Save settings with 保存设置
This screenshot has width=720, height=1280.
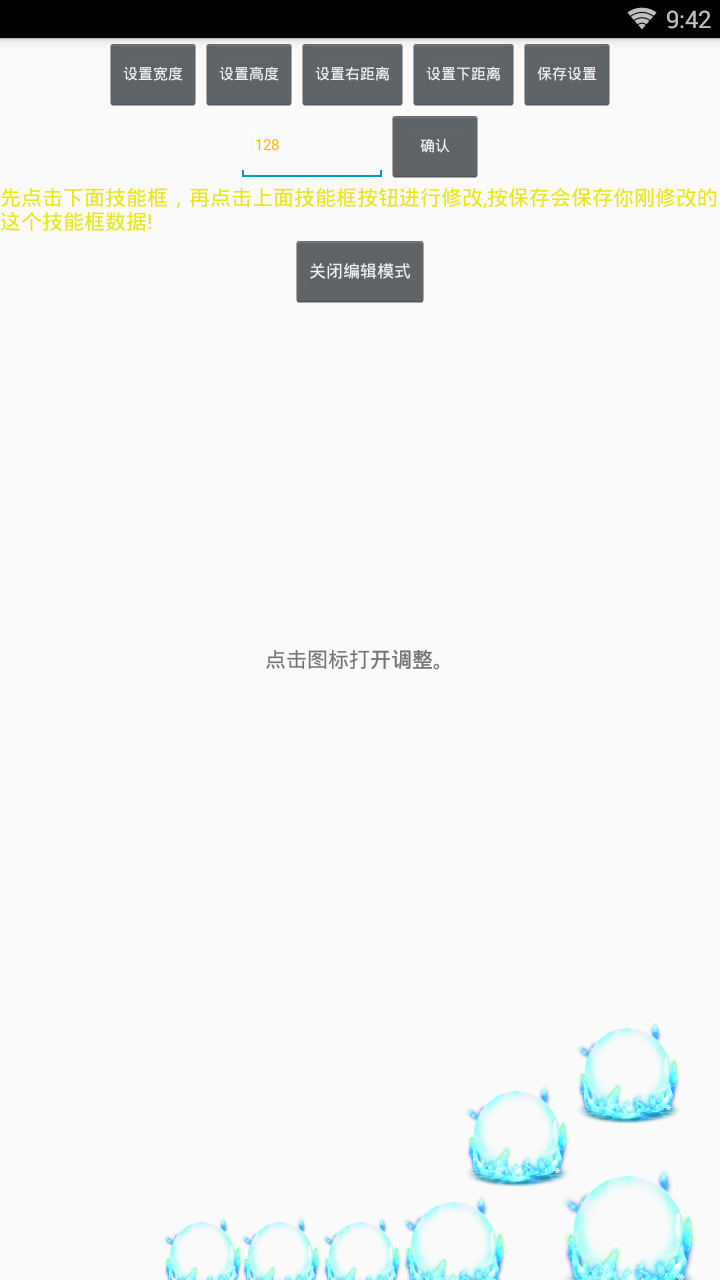point(567,75)
